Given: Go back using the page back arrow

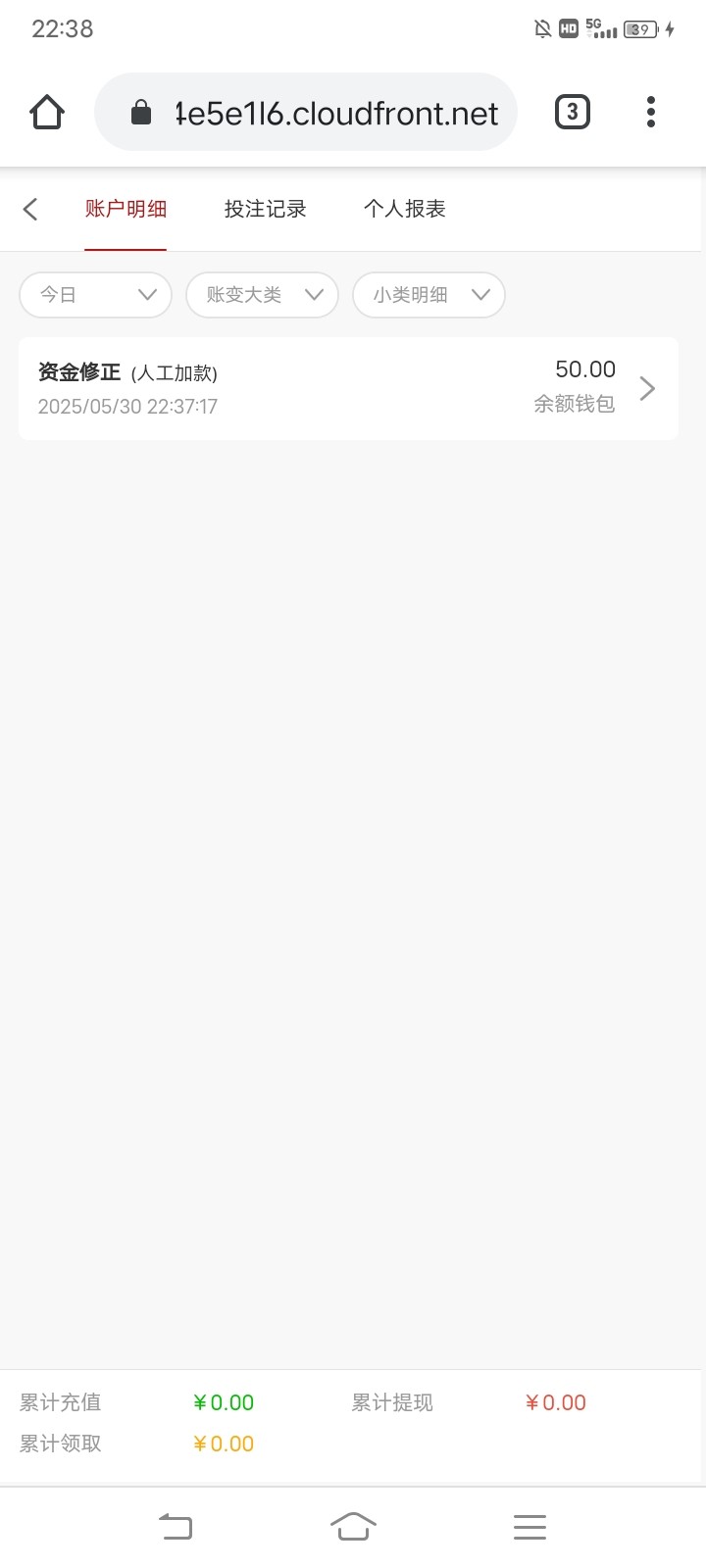Looking at the screenshot, I should click(x=30, y=209).
